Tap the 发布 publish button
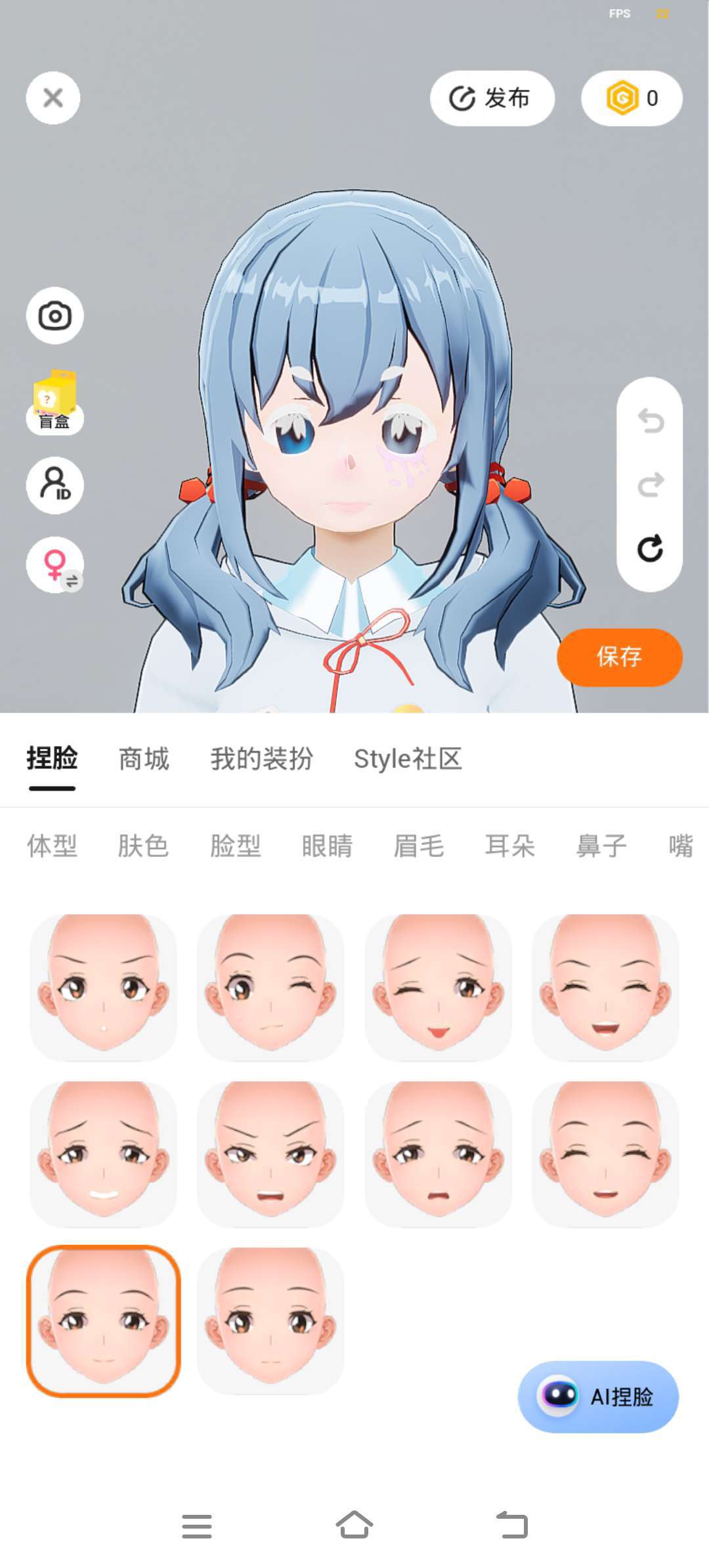Viewport: 709px width, 1568px height. tap(492, 98)
